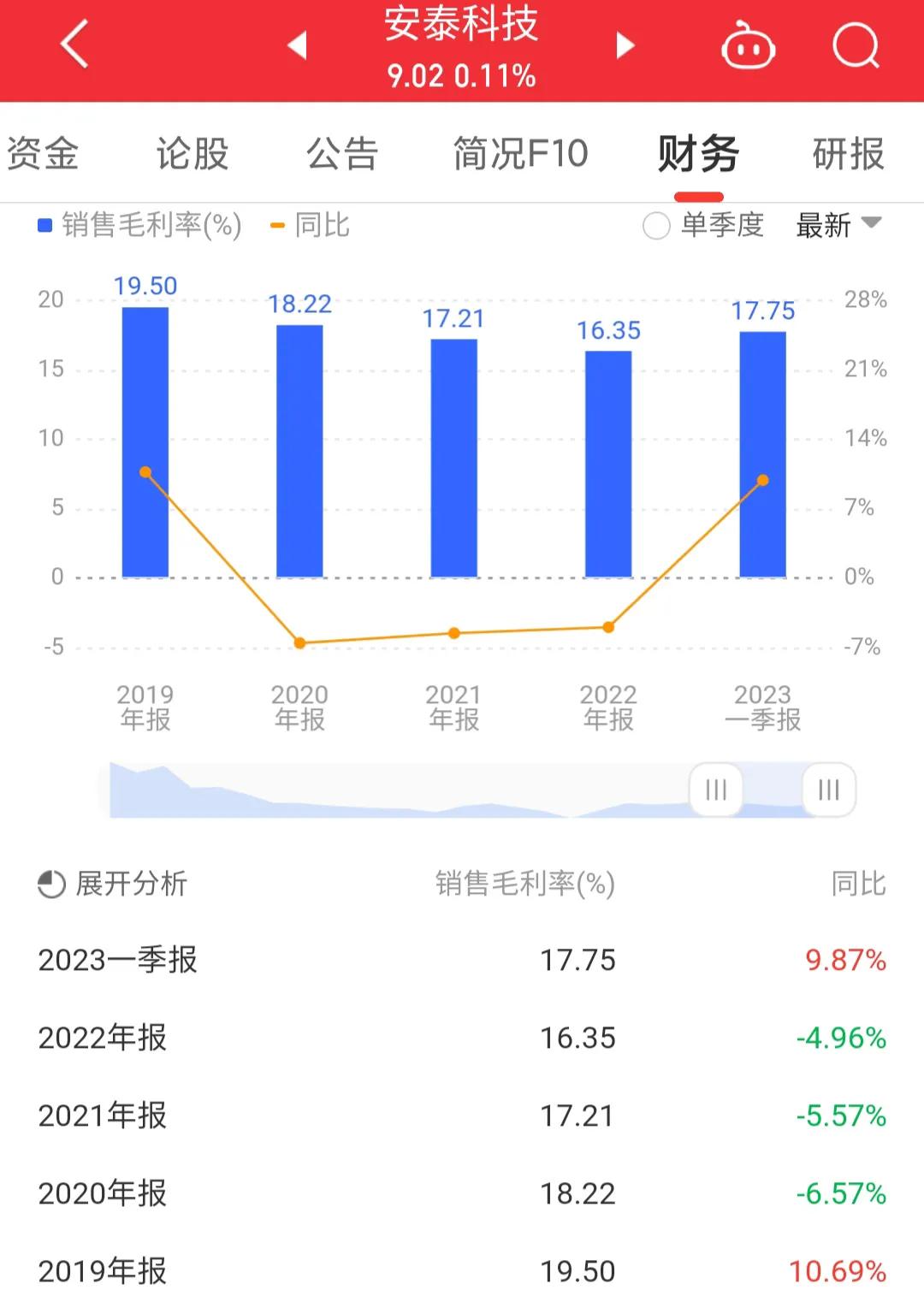
Task: Open the 最新 dropdown
Action: point(822,225)
